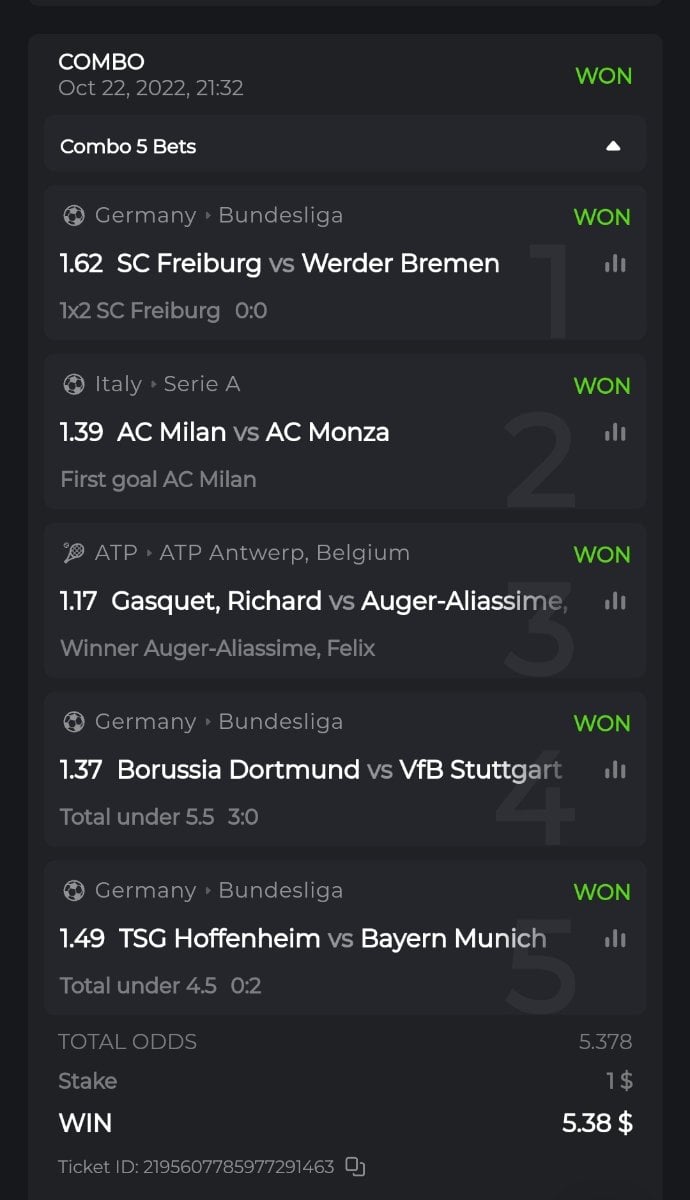Copy the ticket ID

point(355,1166)
